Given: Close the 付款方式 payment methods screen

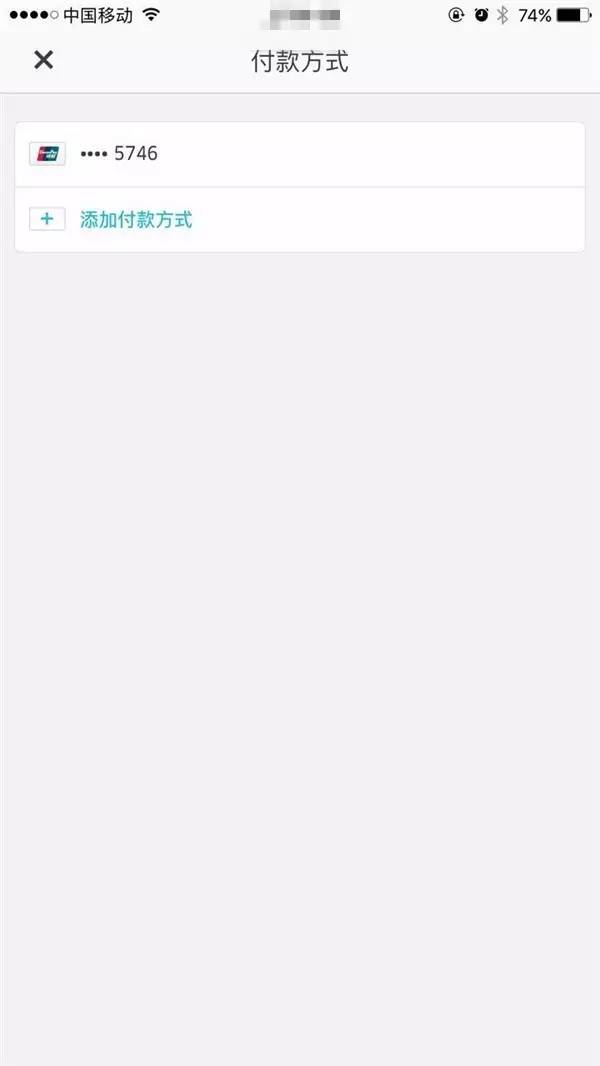Looking at the screenshot, I should point(43,60).
